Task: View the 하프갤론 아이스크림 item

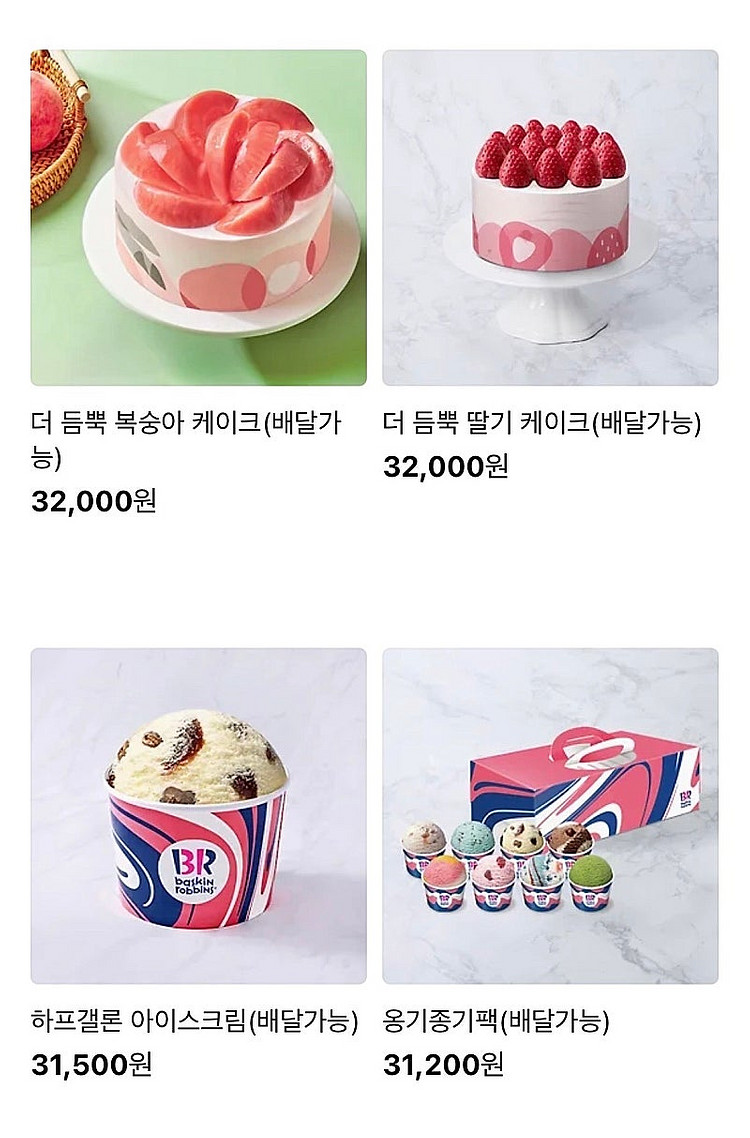Action: click(198, 816)
